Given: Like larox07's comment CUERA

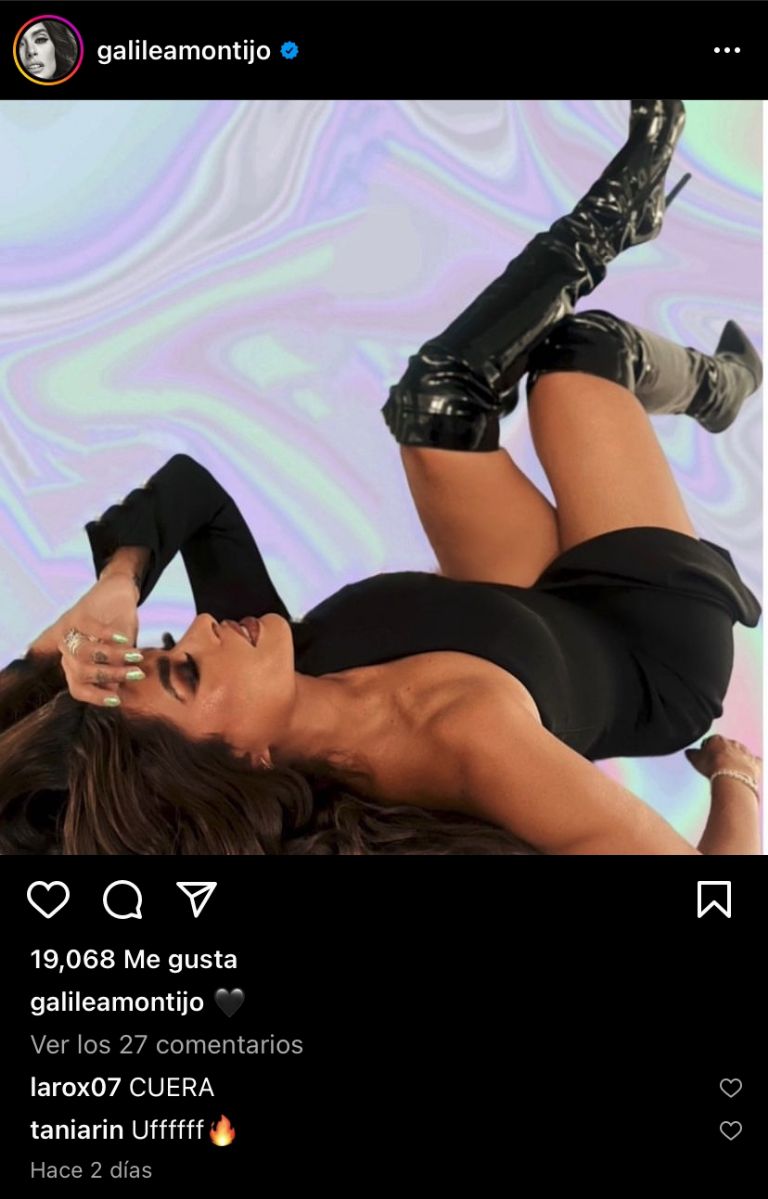Looking at the screenshot, I should click(731, 1088).
